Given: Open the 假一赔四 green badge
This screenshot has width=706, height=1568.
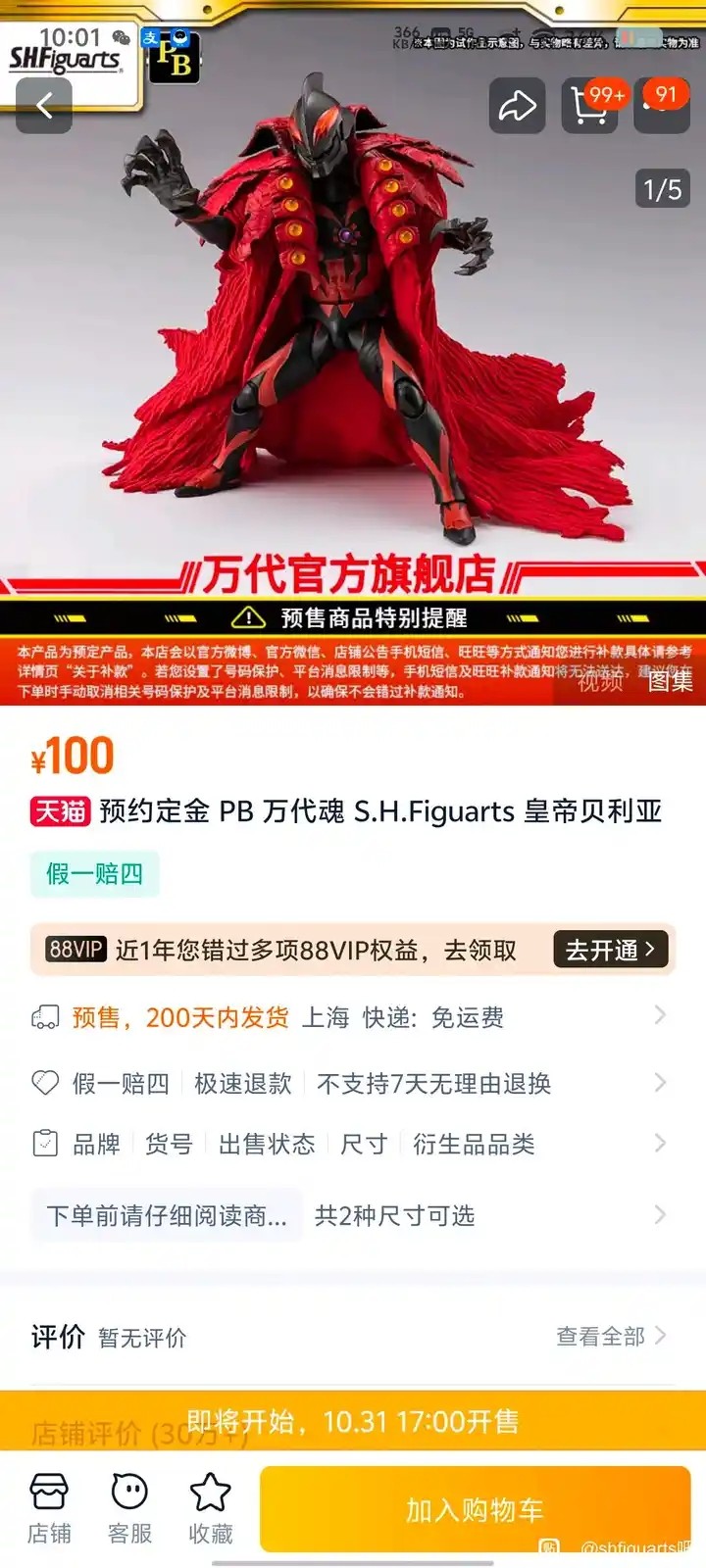Looking at the screenshot, I should coord(94,873).
